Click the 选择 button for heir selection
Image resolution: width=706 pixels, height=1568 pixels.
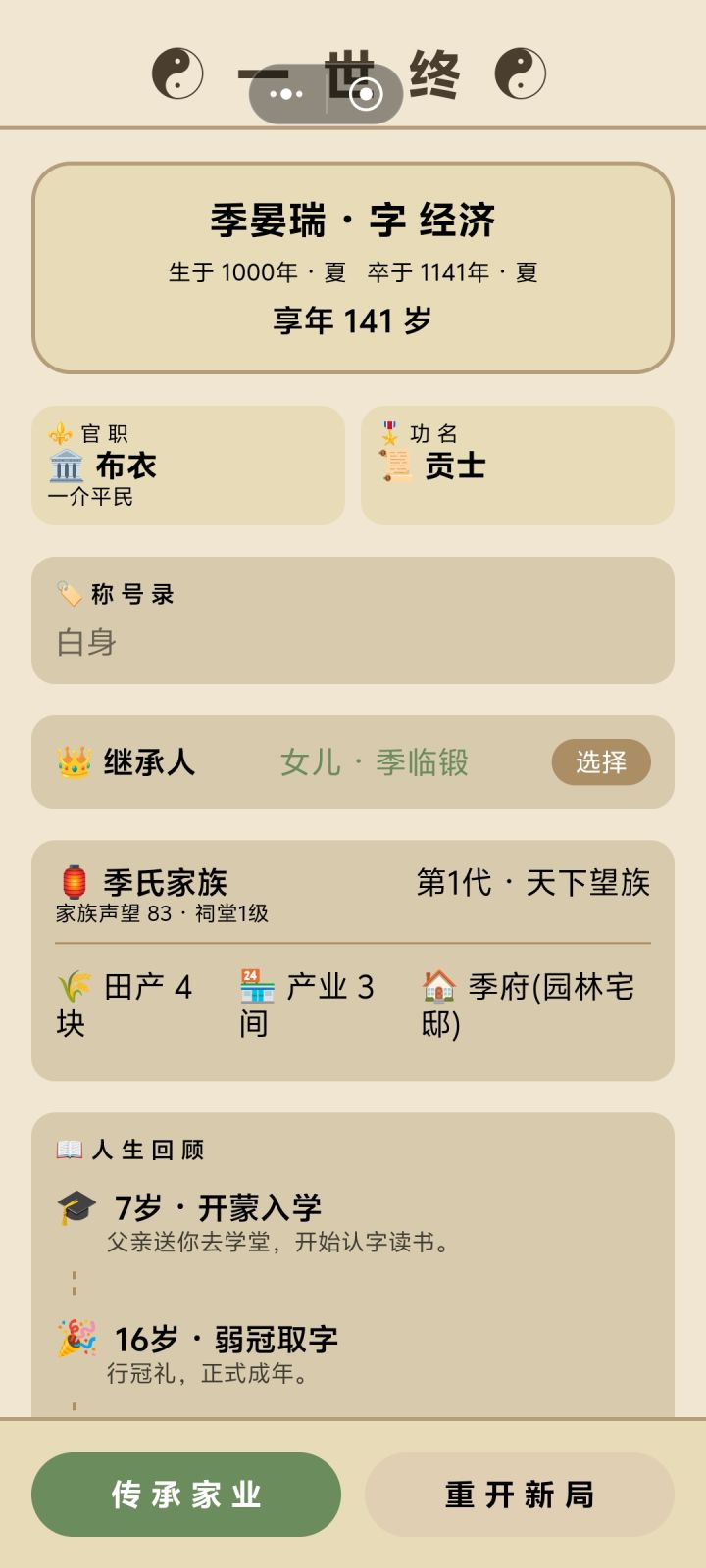click(601, 763)
